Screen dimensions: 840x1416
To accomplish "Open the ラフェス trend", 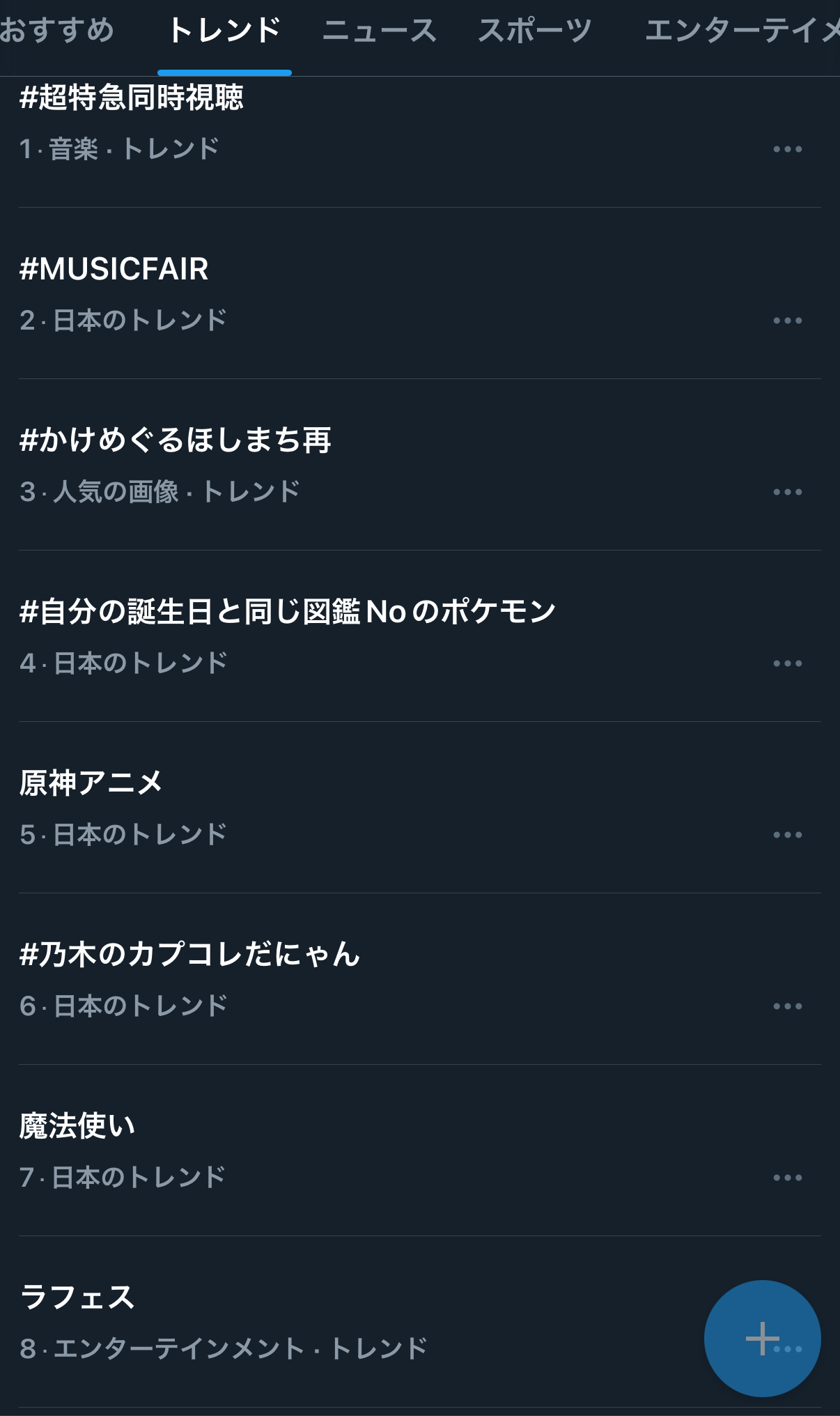I will [x=77, y=1298].
